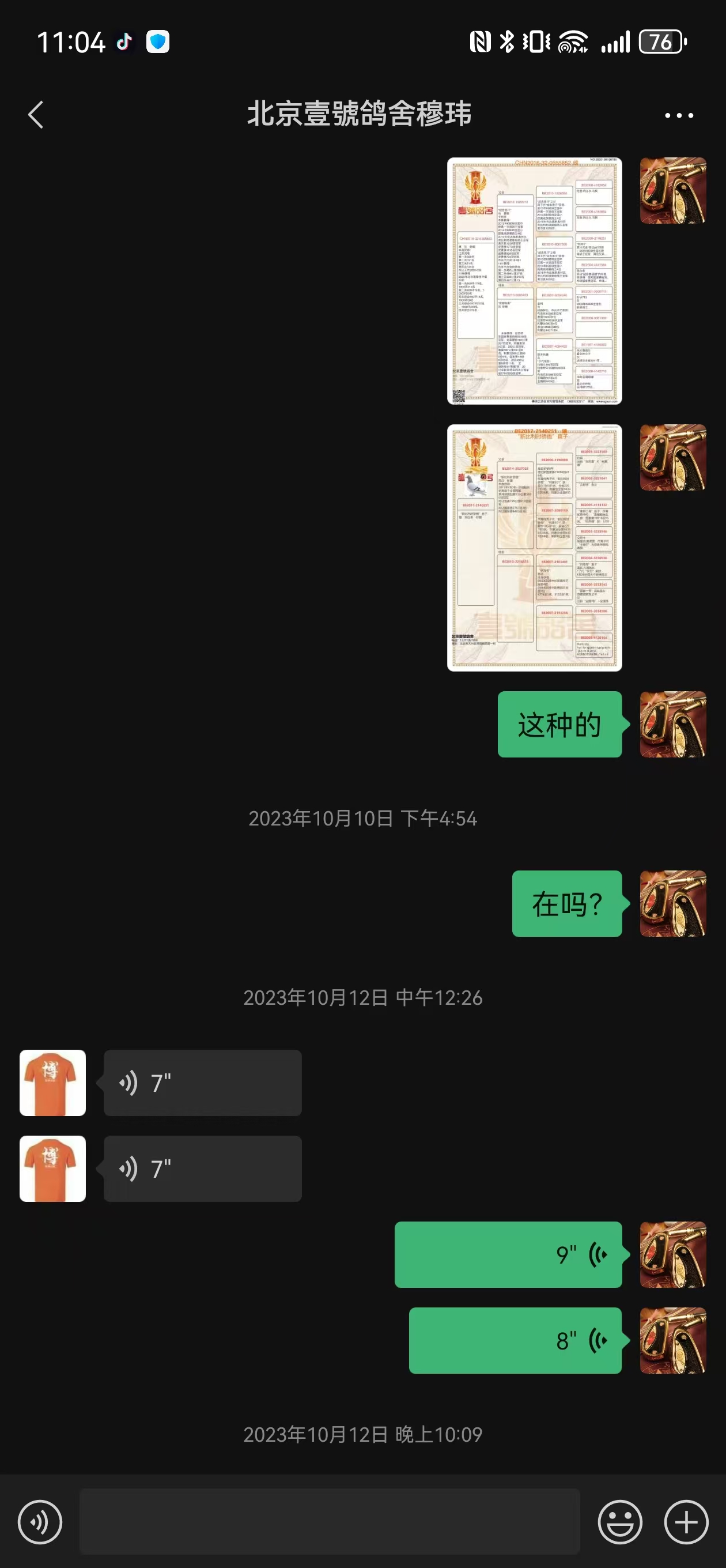Open the chat info overflow menu

[x=679, y=115]
